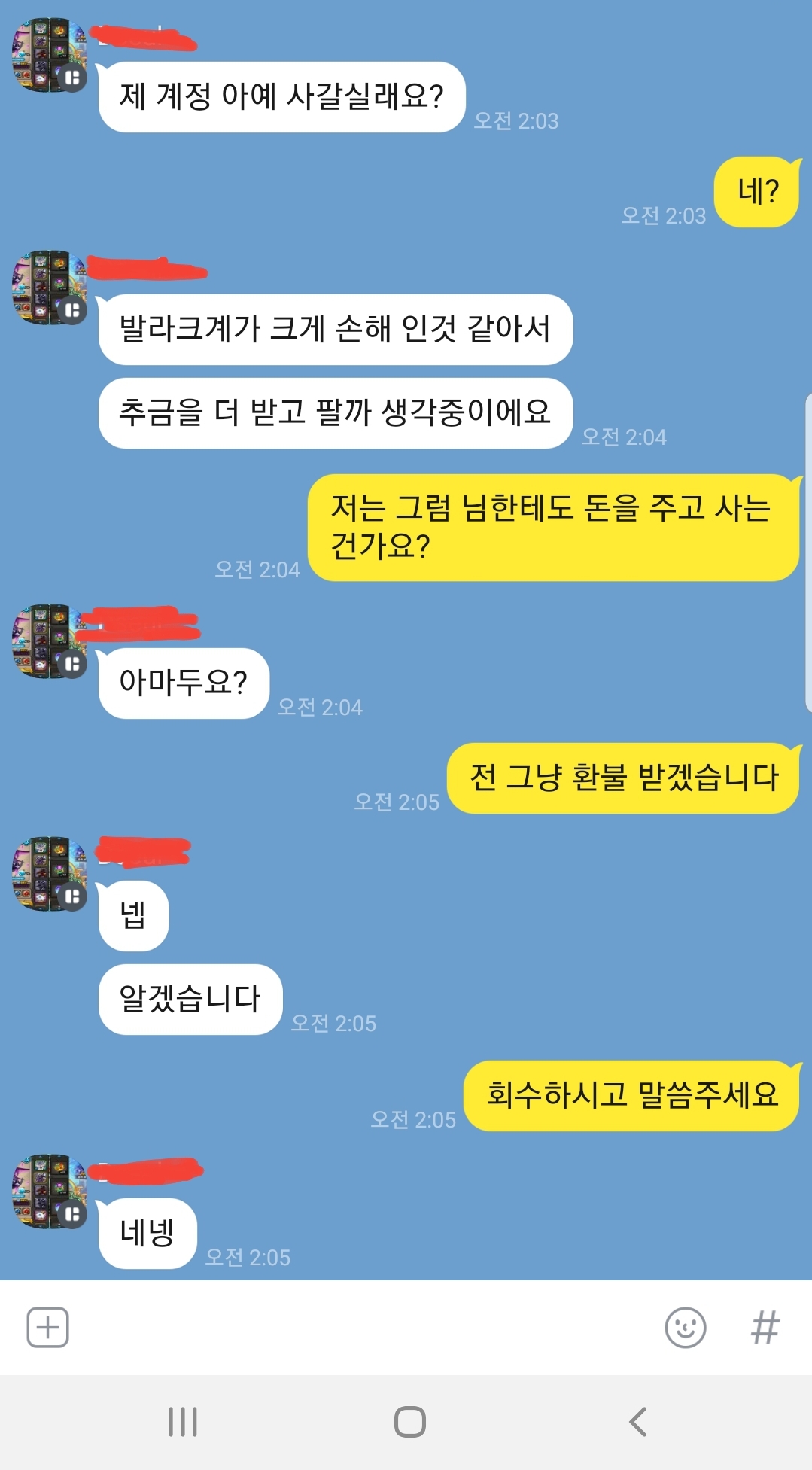Tap the hashtag search icon
This screenshot has height=1470, width=812.
765,1328
